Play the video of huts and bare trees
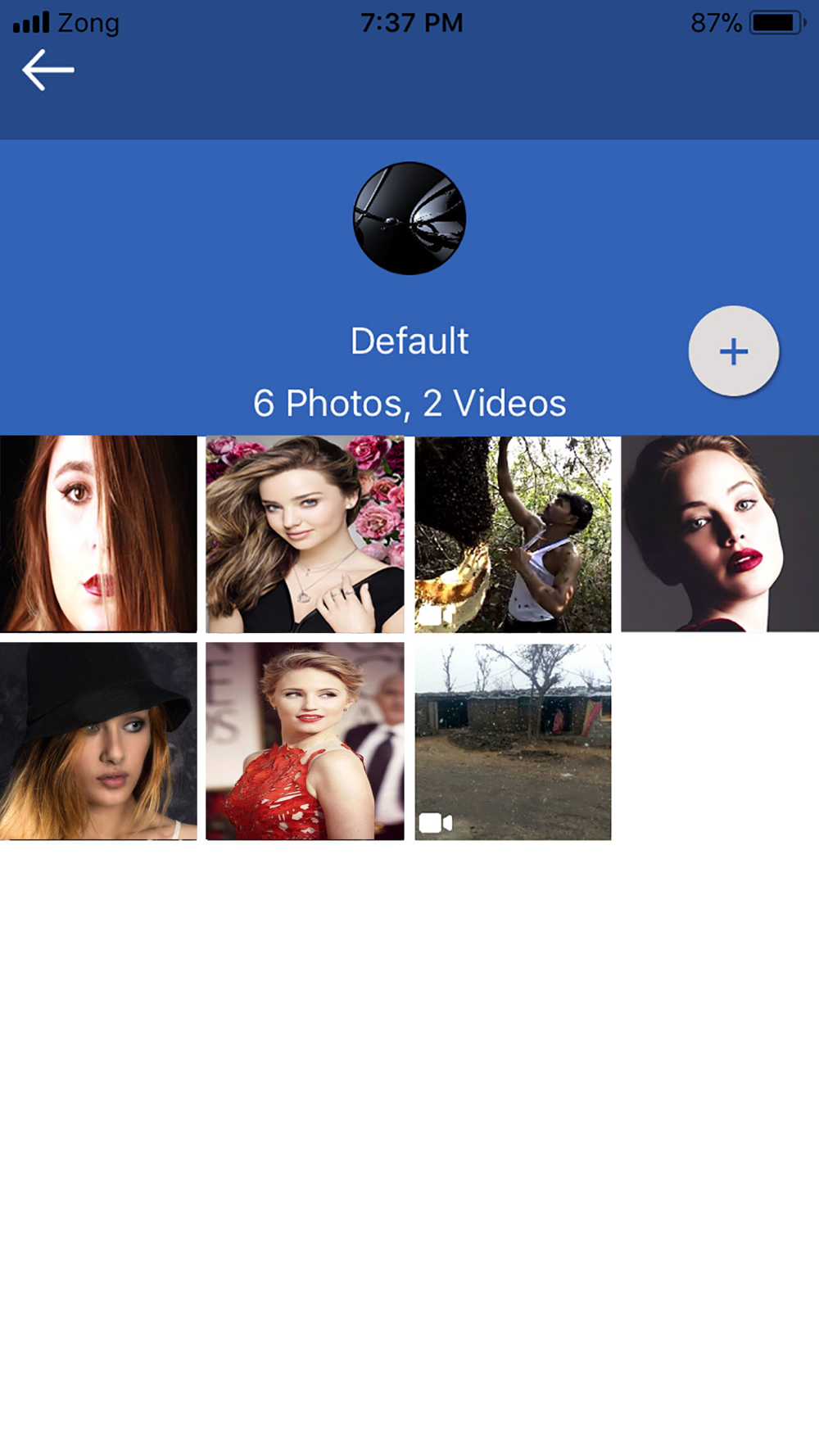 point(513,741)
